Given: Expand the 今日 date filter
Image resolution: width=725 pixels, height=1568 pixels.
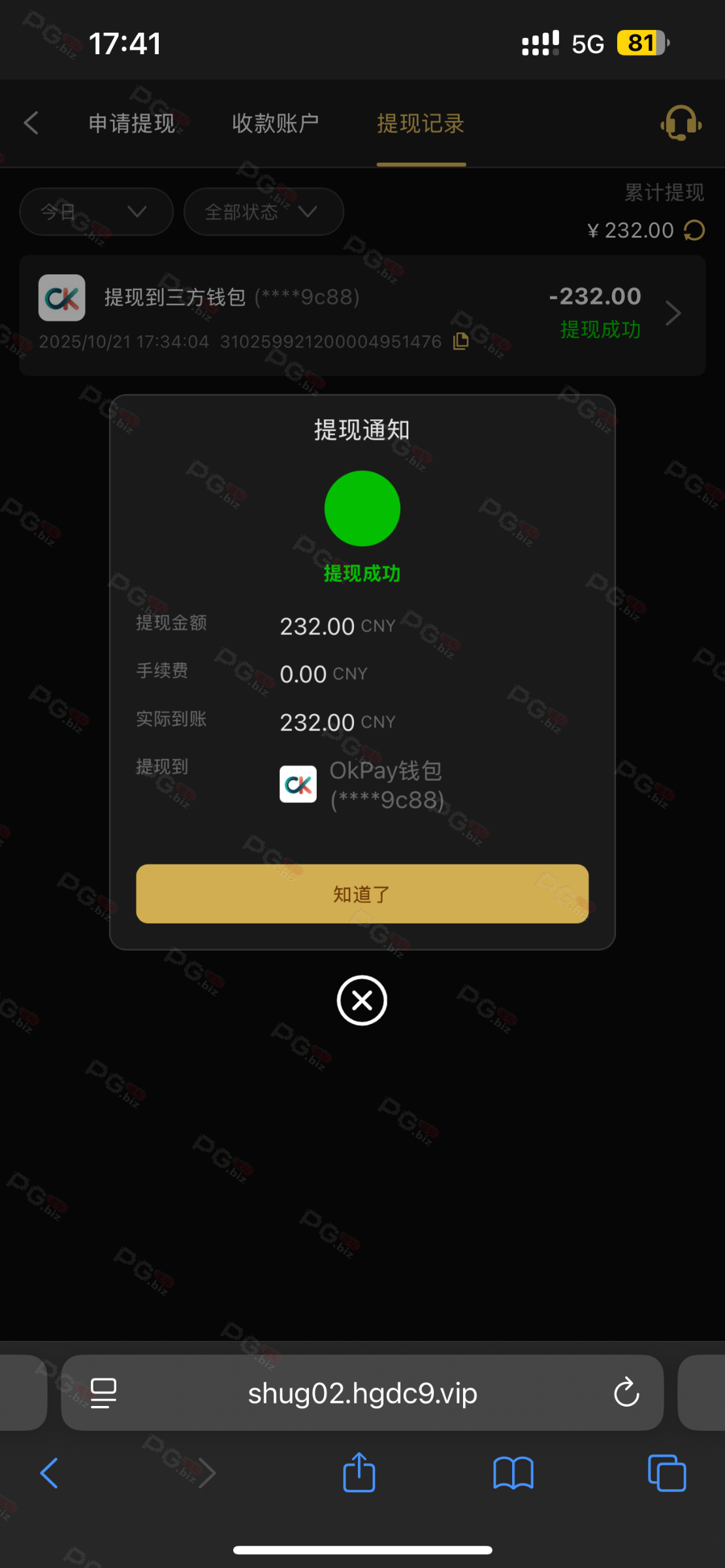Looking at the screenshot, I should pyautogui.click(x=96, y=212).
